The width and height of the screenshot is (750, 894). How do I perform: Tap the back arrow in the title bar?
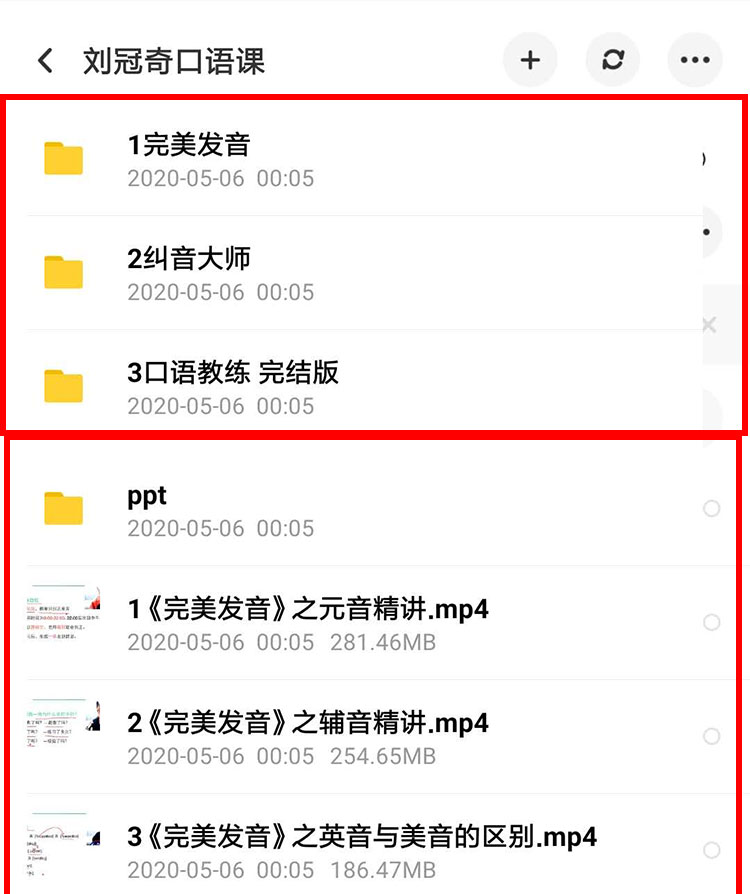[44, 60]
